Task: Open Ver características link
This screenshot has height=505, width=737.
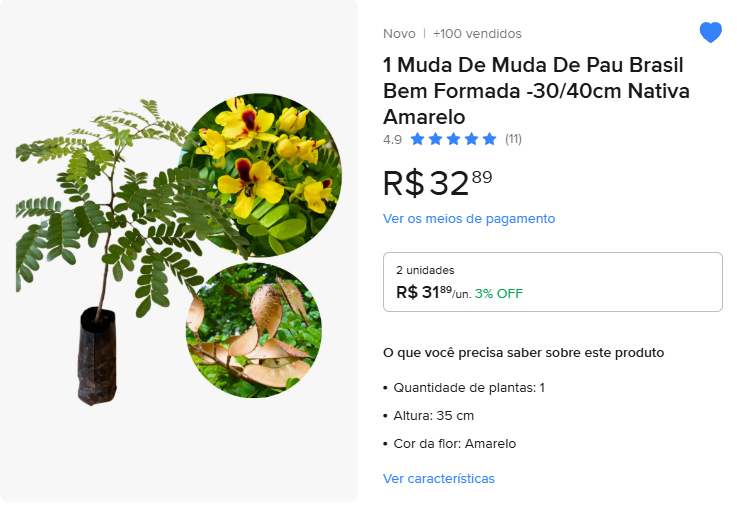Action: (x=438, y=479)
